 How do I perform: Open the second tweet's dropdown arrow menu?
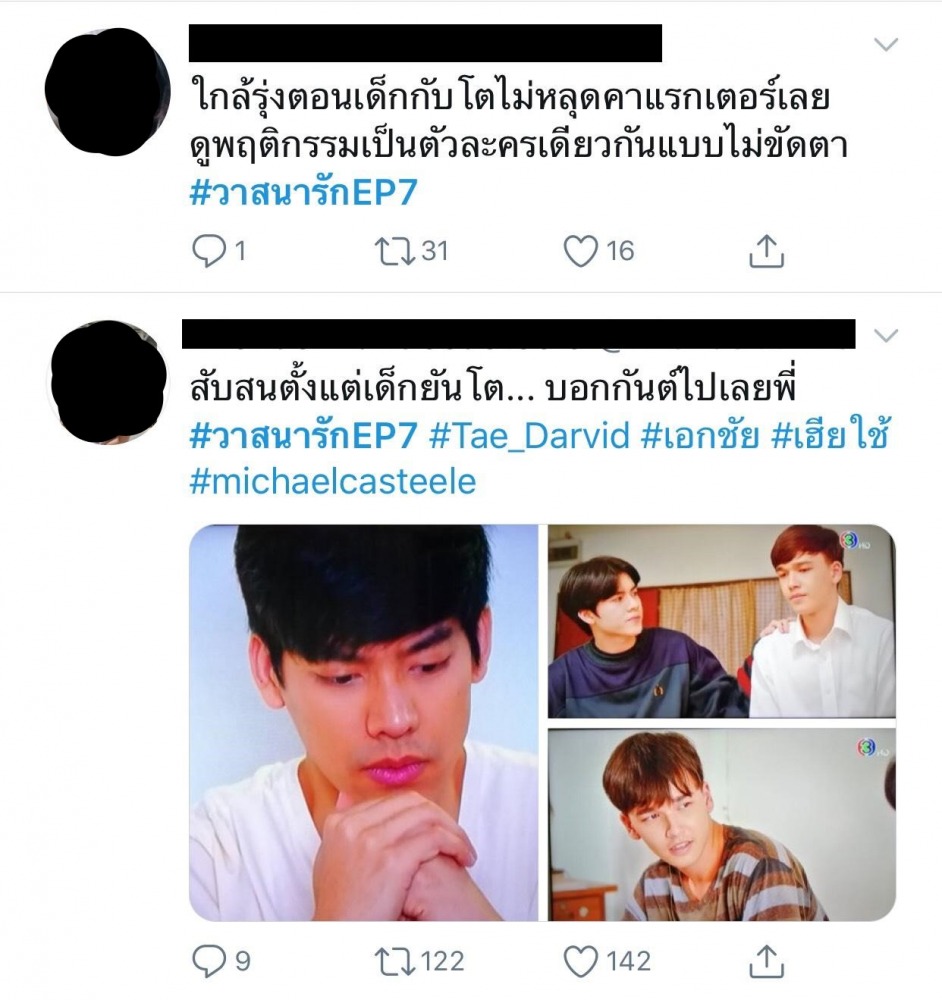coord(886,334)
